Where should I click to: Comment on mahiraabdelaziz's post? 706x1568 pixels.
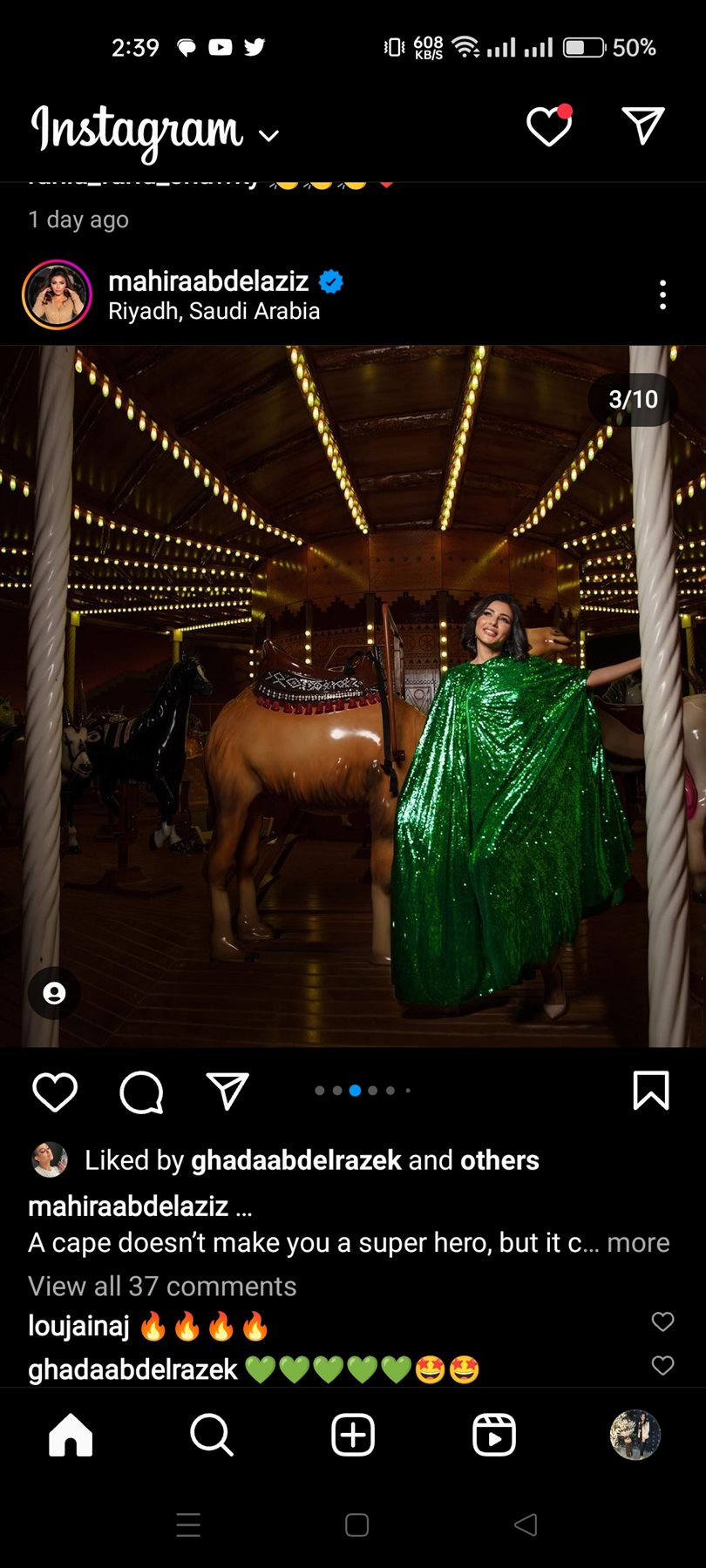(x=141, y=1092)
